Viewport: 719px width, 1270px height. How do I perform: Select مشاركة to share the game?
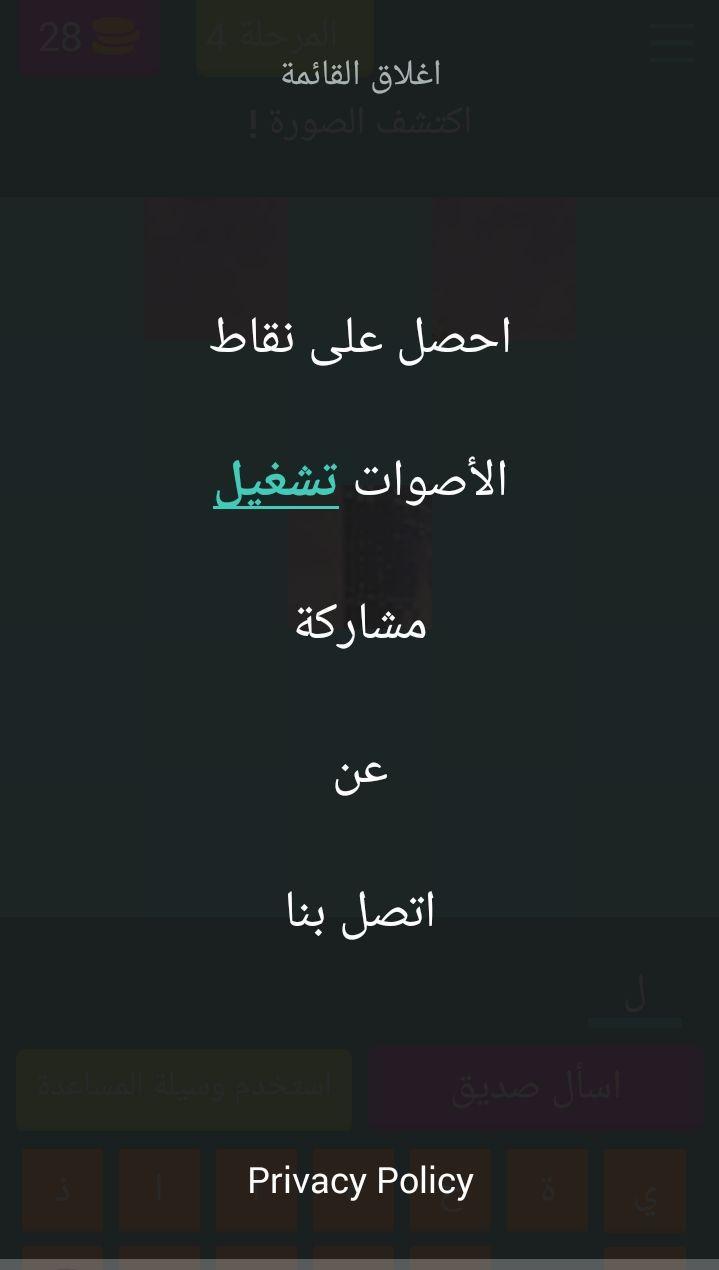tap(360, 625)
